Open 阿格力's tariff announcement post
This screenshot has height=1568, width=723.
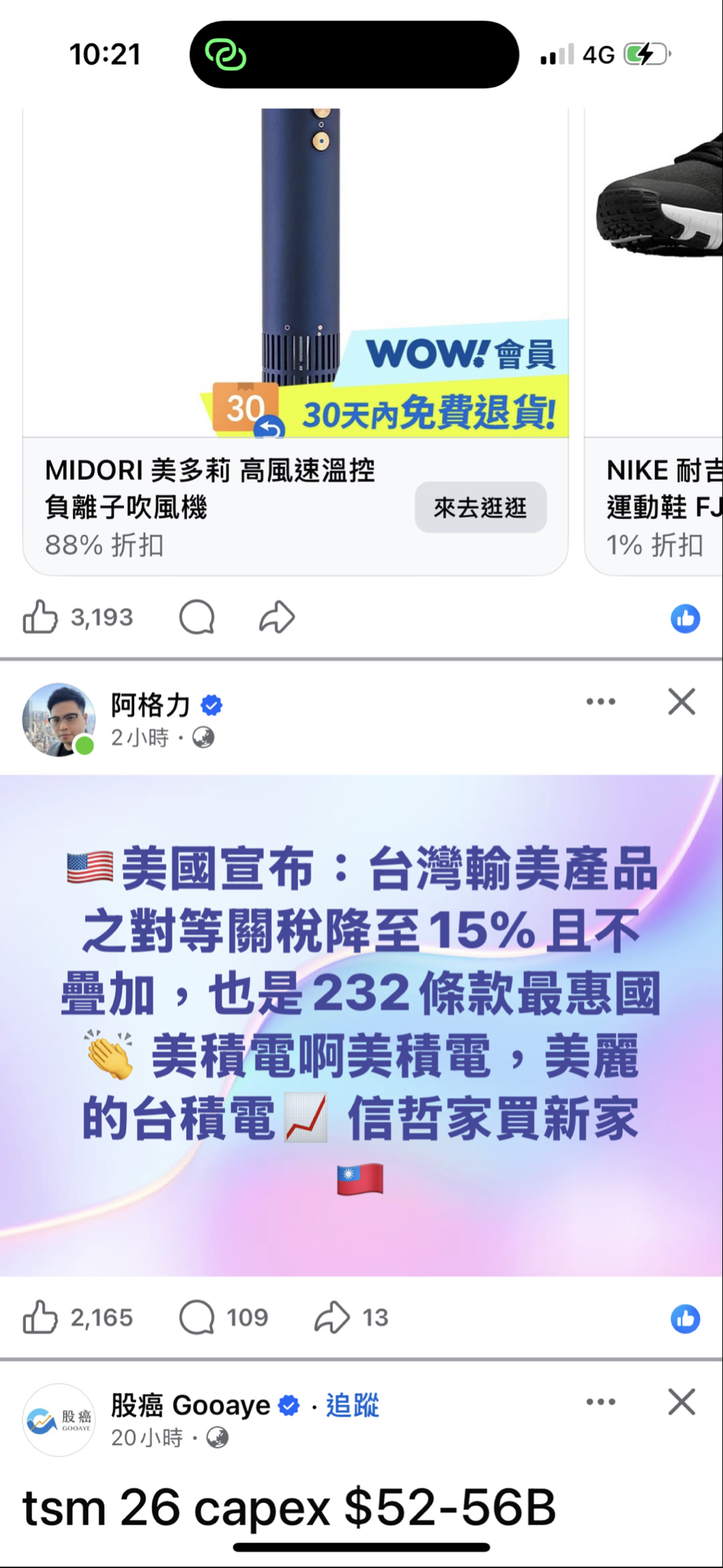[x=361, y=1025]
